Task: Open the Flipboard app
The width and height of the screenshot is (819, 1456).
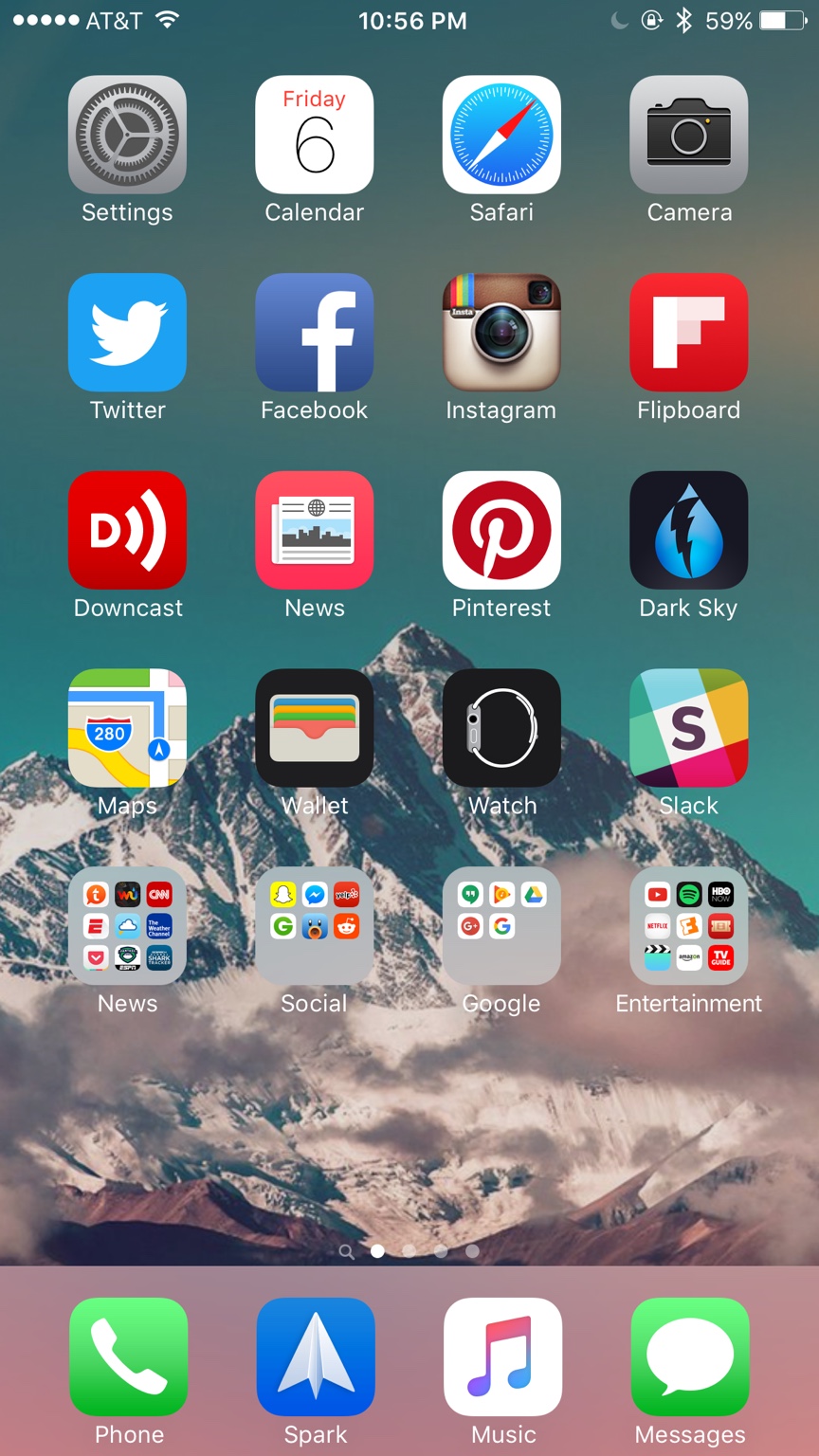Action: tap(688, 333)
